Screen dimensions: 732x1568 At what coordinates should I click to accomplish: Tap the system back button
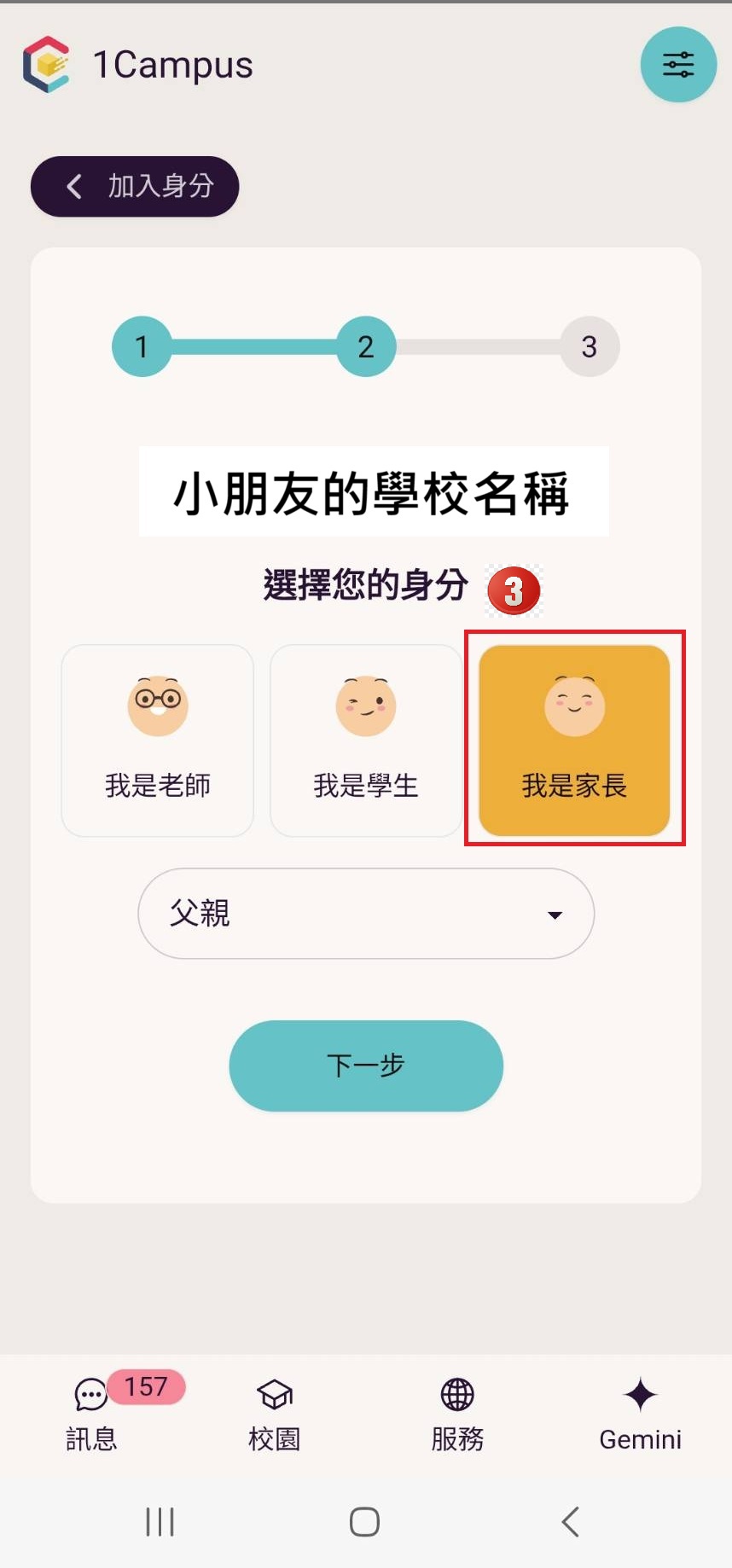pos(571,1521)
